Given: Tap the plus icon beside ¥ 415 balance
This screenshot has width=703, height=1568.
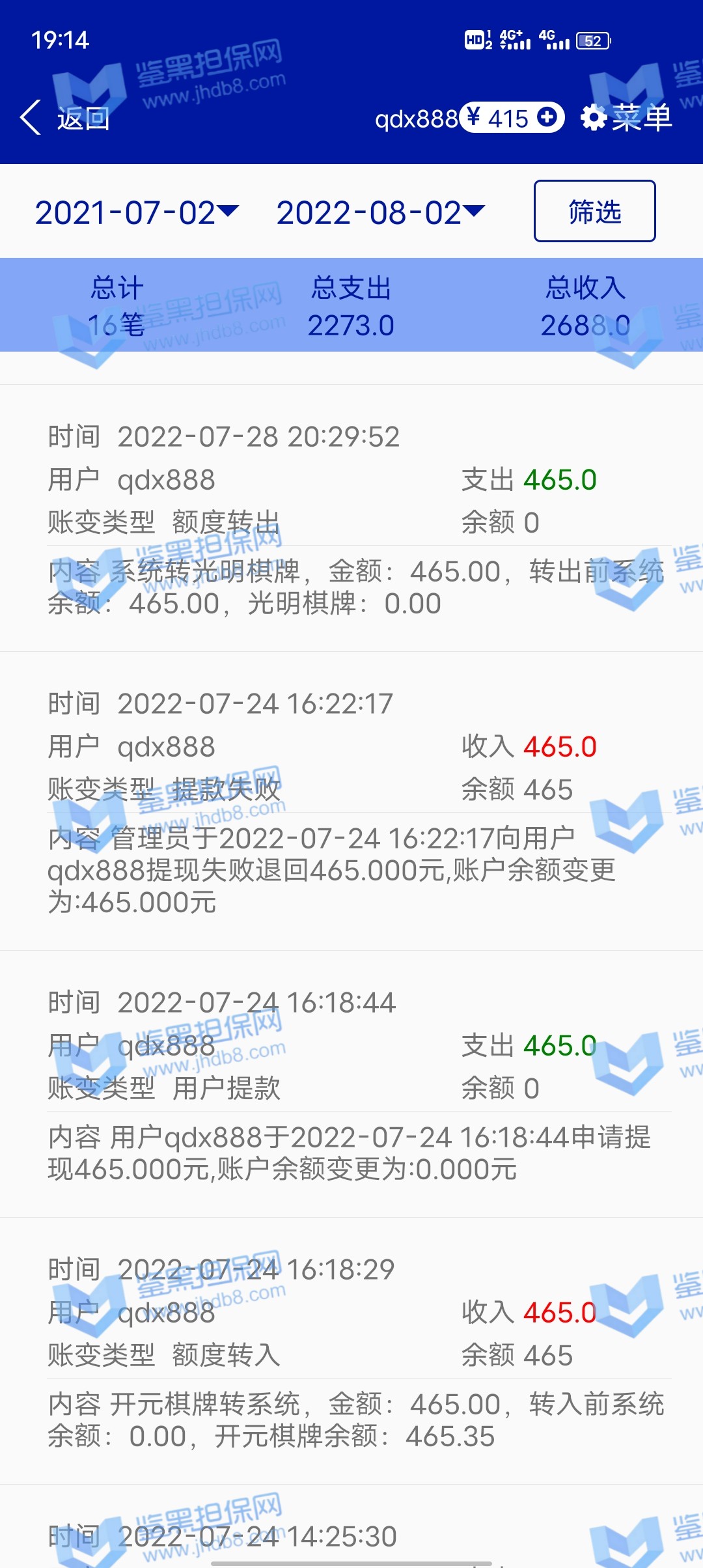Looking at the screenshot, I should (547, 117).
